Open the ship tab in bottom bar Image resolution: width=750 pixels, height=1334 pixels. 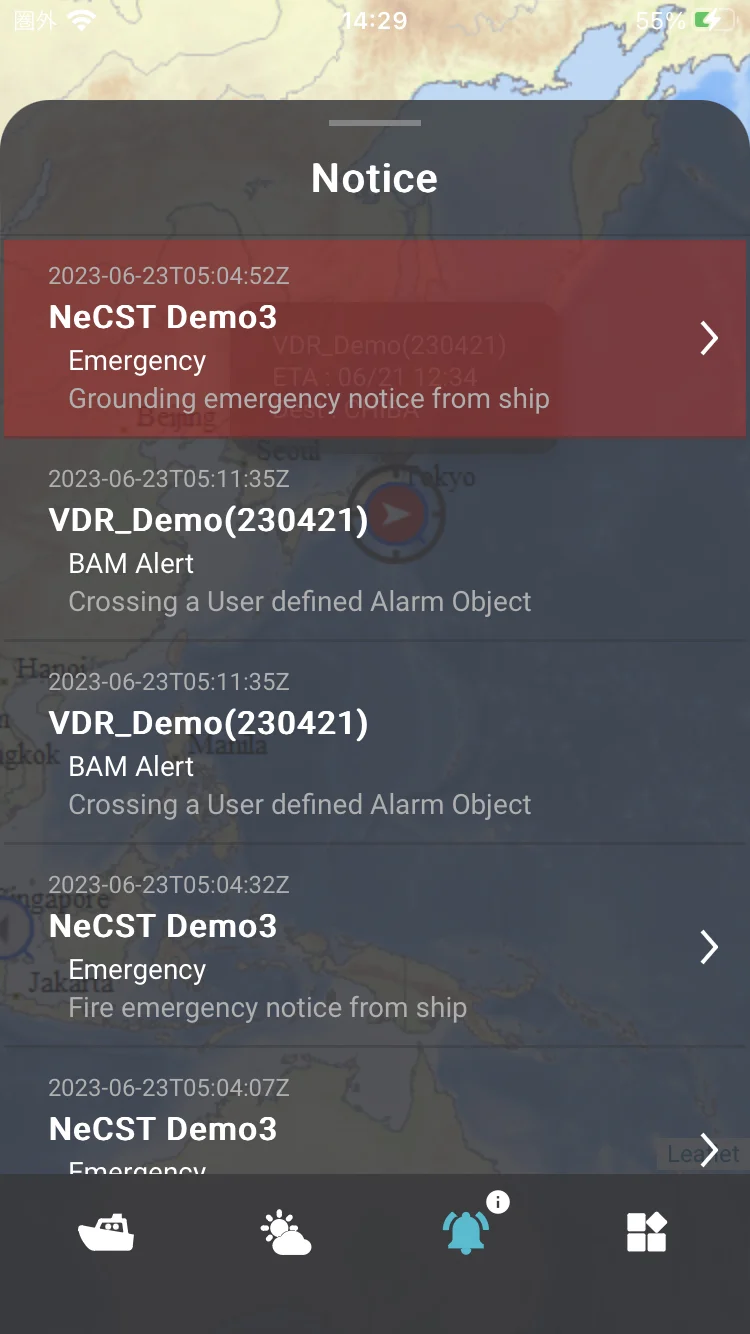tap(106, 1232)
